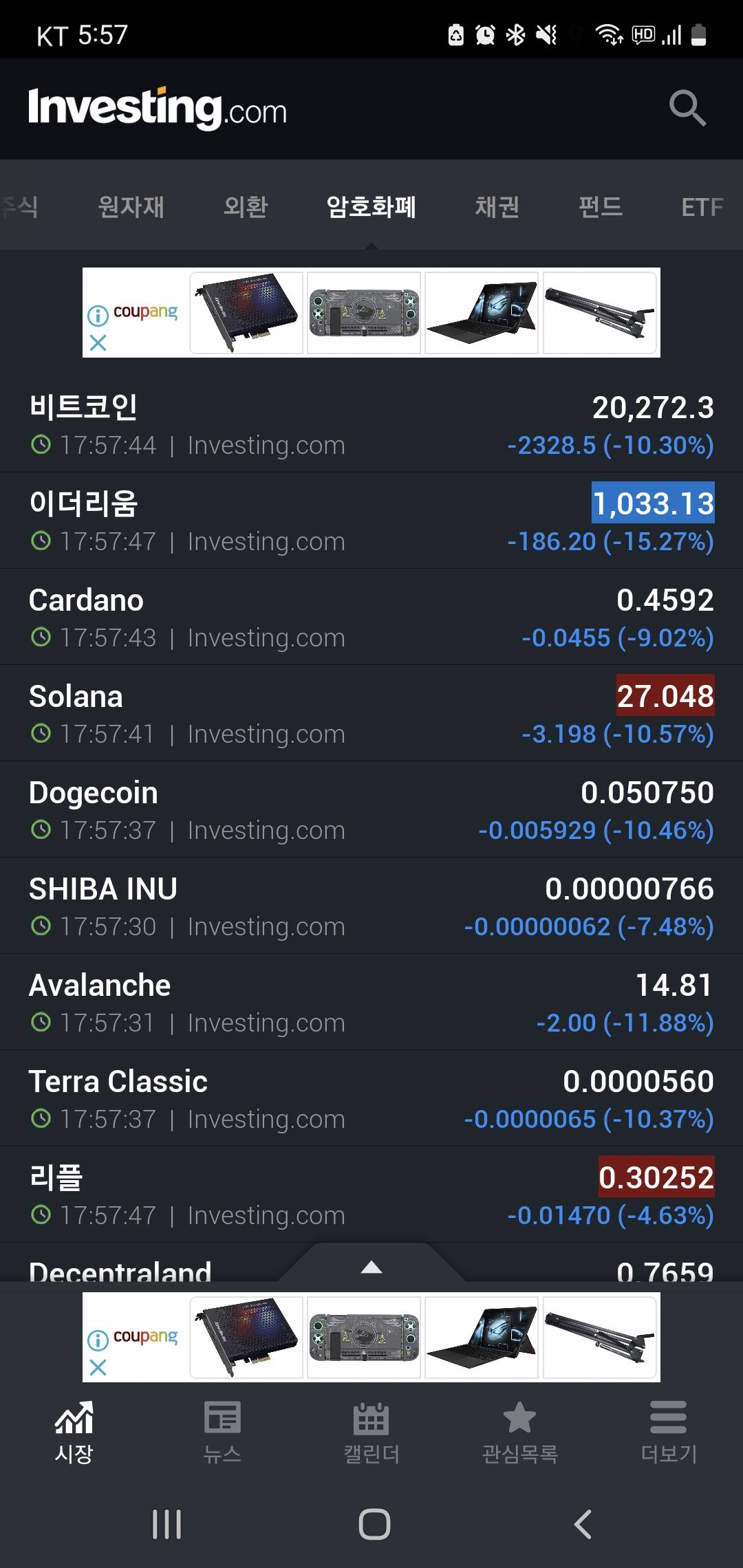Open the 관심목록 tab
This screenshot has height=1568, width=743.
pyautogui.click(x=520, y=1432)
